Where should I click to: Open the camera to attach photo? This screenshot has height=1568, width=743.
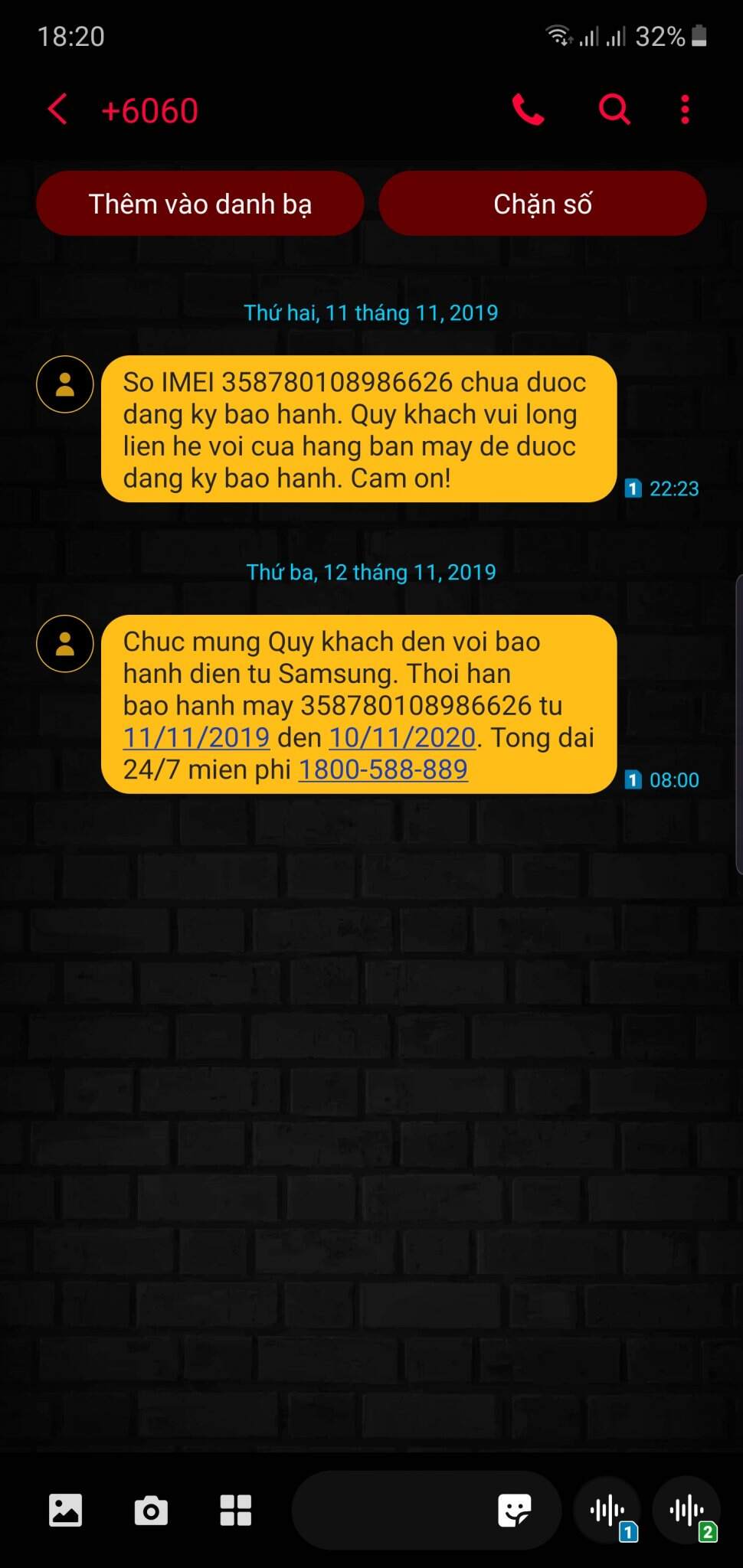point(151,1511)
